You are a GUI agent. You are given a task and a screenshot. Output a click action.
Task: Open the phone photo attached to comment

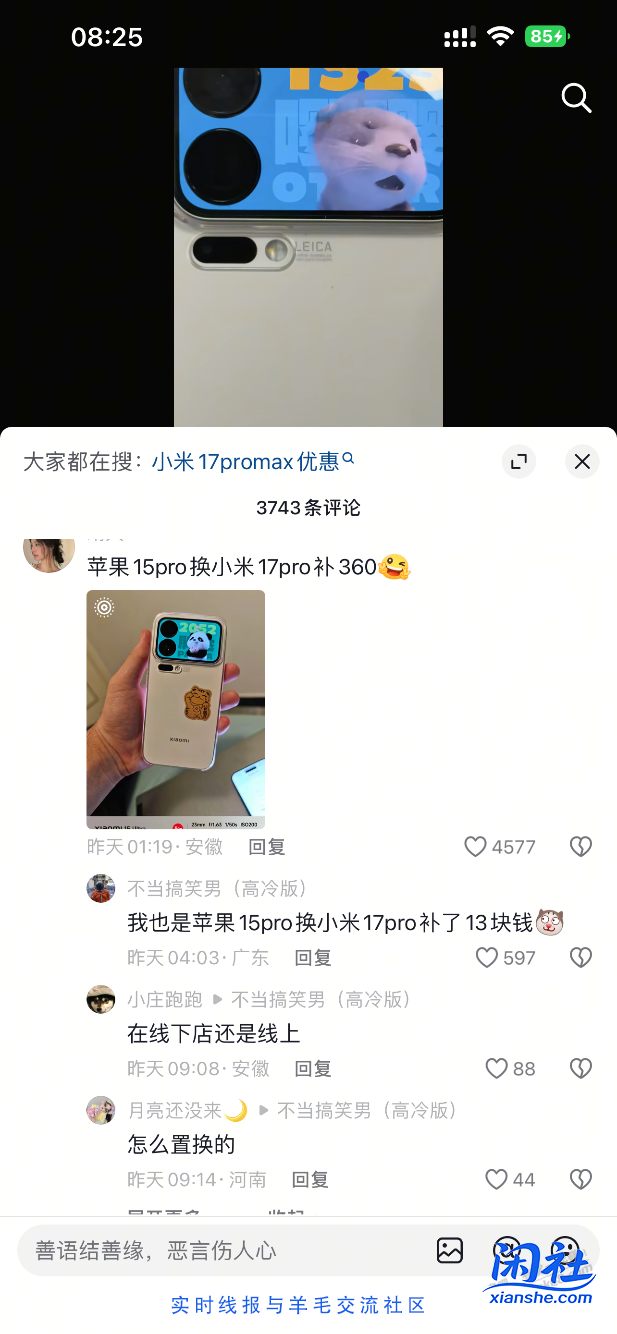[x=176, y=709]
